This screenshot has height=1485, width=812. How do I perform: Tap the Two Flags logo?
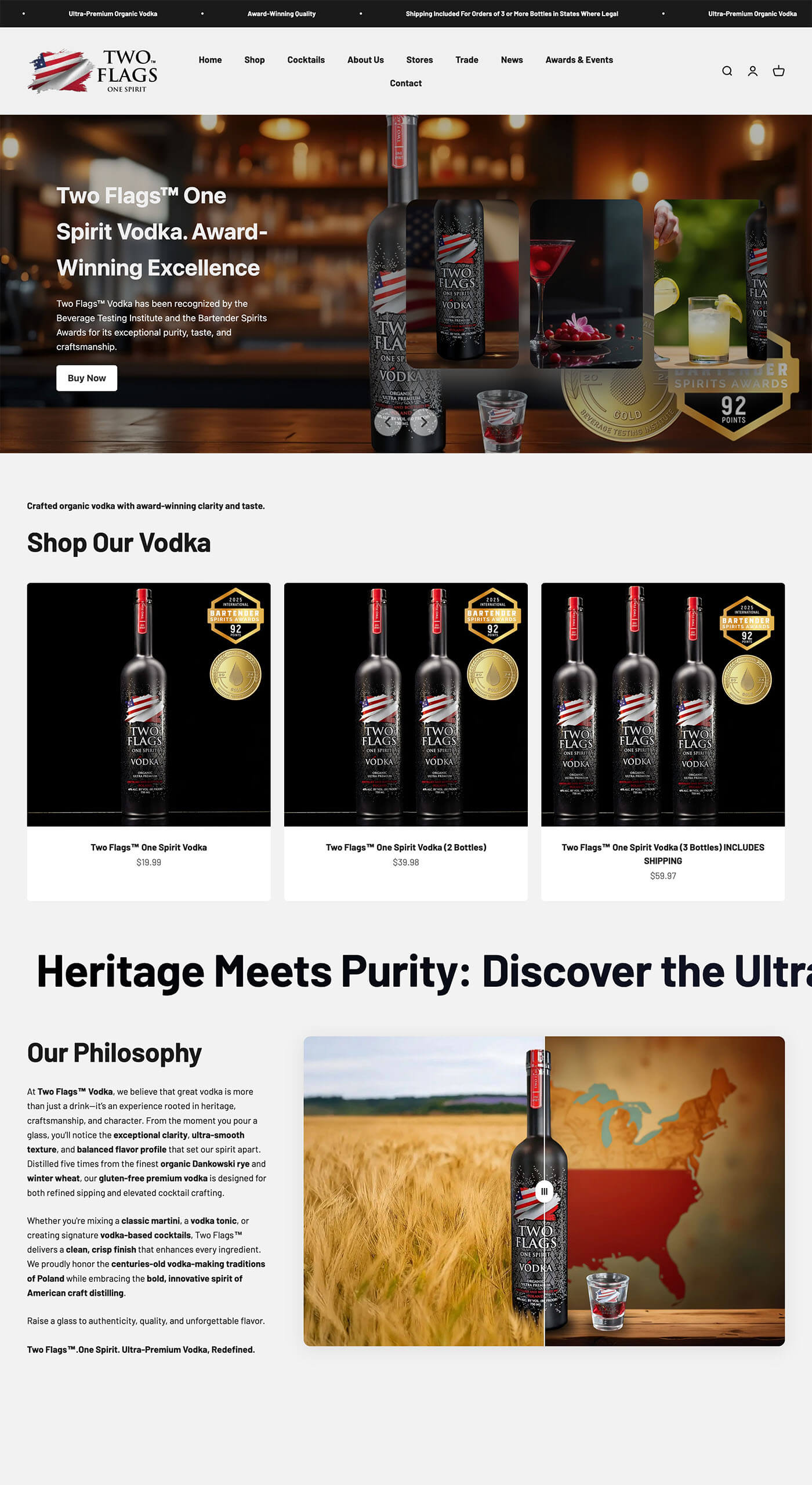pos(93,71)
